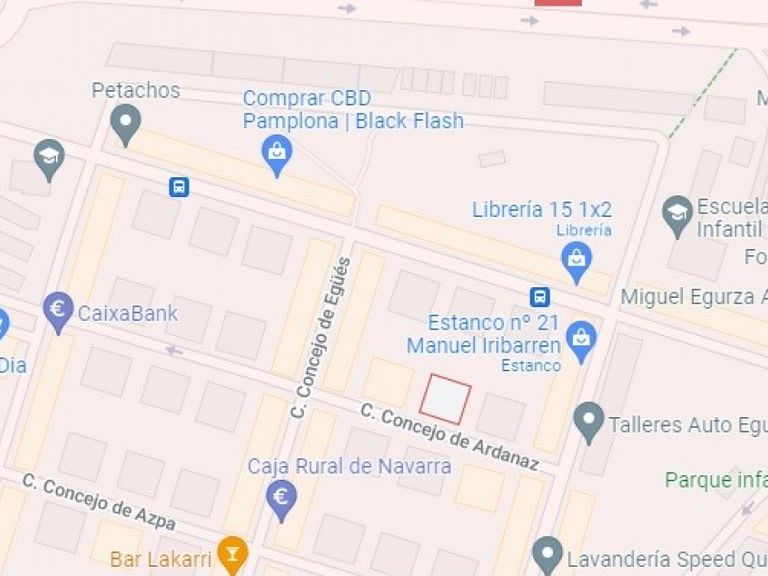Viewport: 768px width, 576px height.
Task: Select the CaixaBank marker
Action: tap(58, 311)
